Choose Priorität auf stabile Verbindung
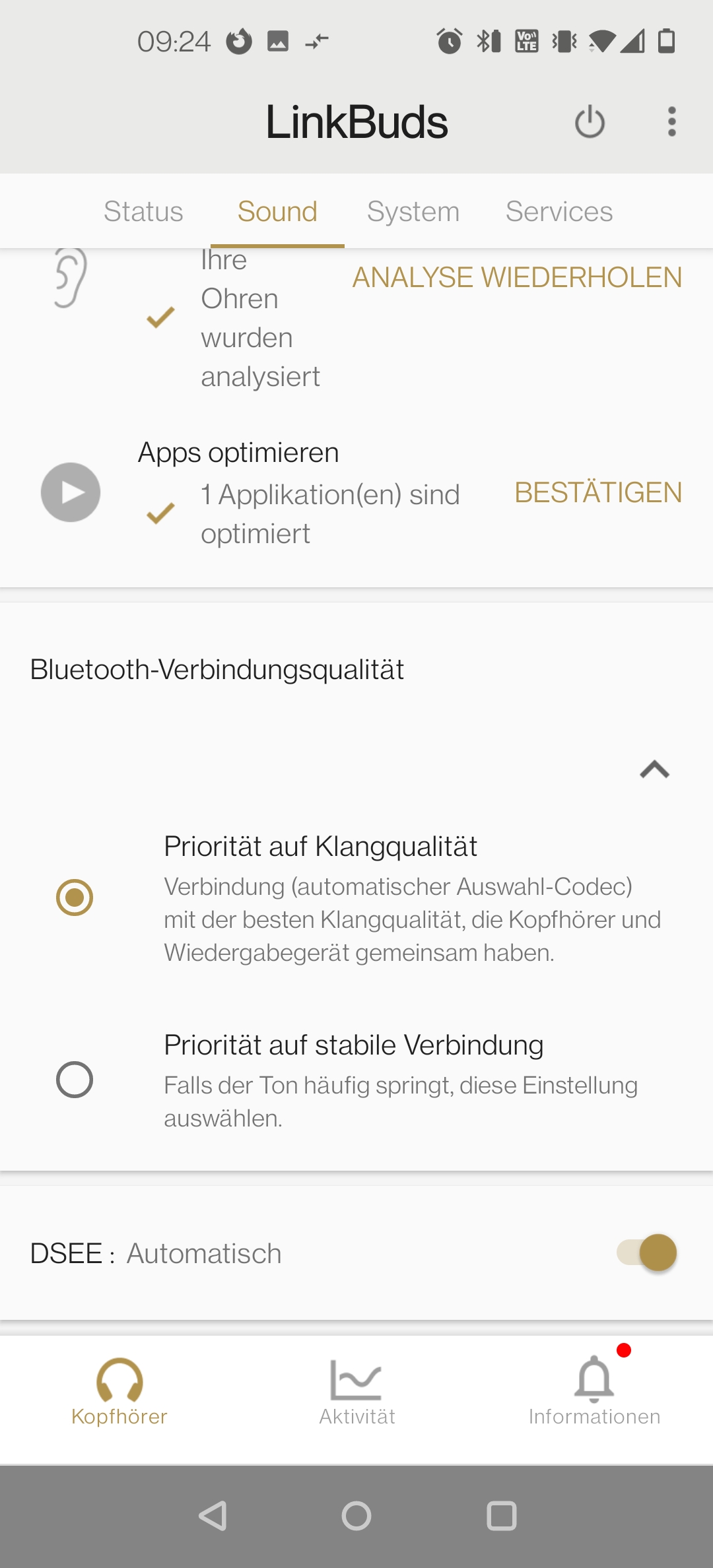Viewport: 713px width, 1568px height. pyautogui.click(x=75, y=1080)
